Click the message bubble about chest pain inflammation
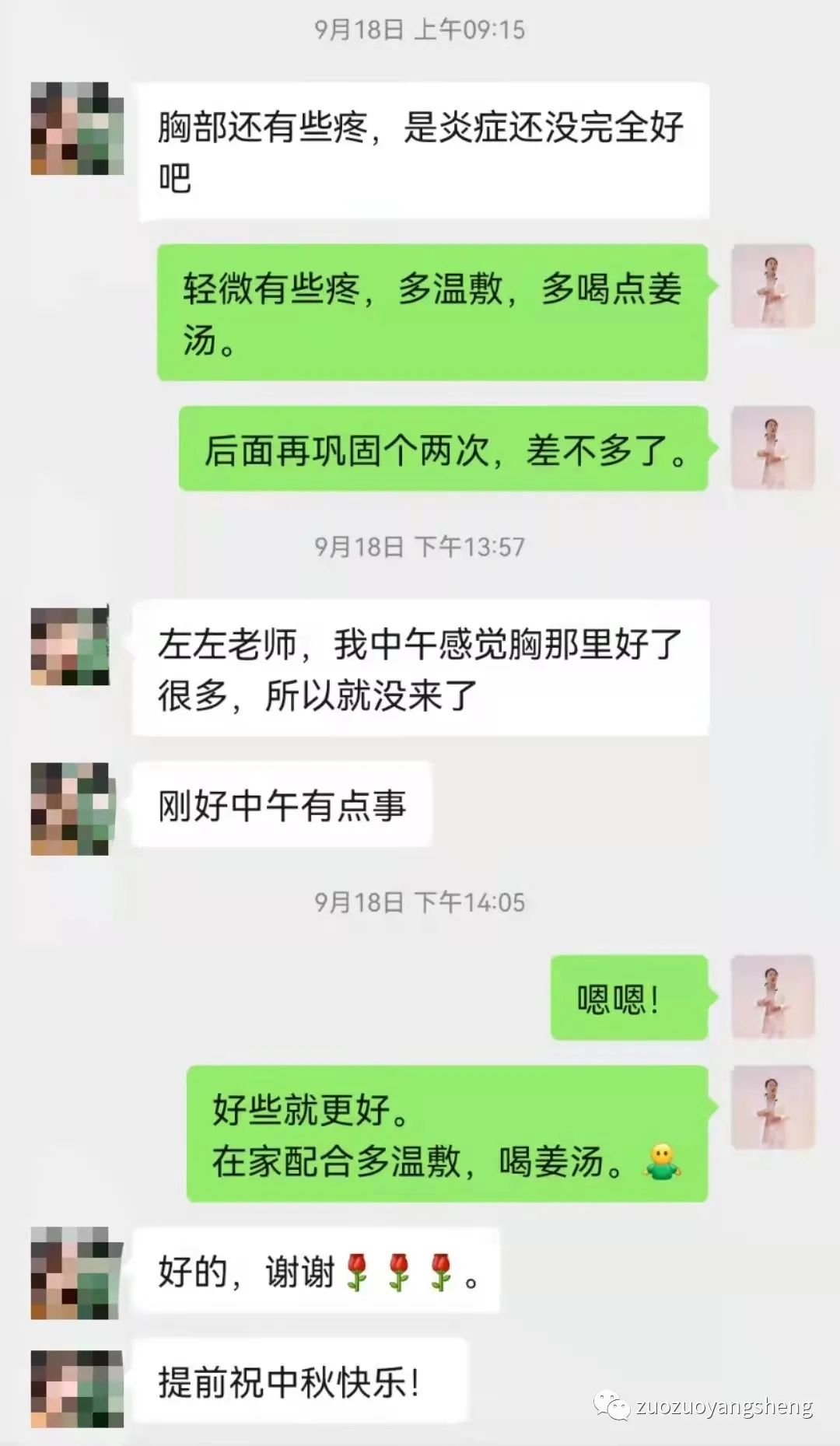Viewport: 840px width, 1446px height. pyautogui.click(x=424, y=149)
